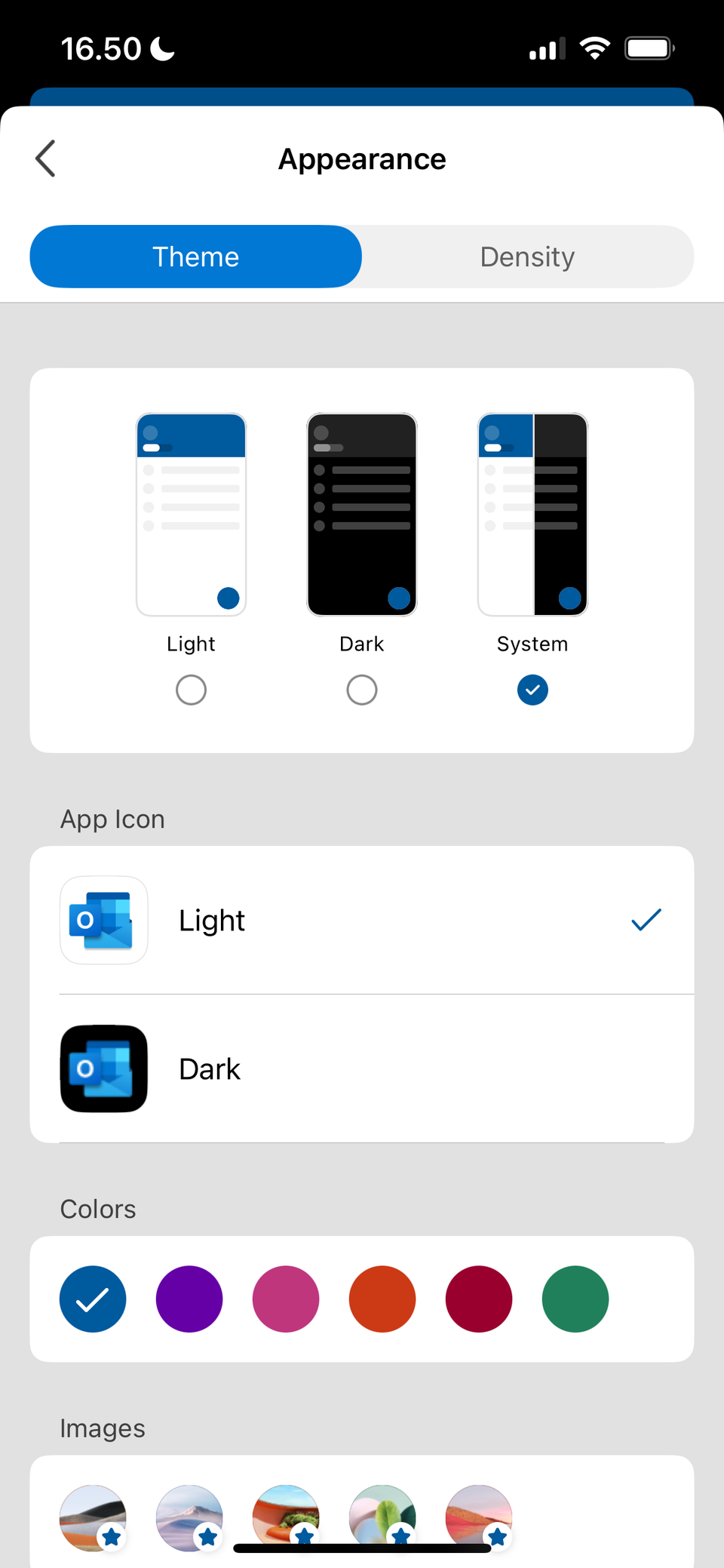The image size is (724, 1568).
Task: Stay on the Theme tab
Action: click(195, 257)
